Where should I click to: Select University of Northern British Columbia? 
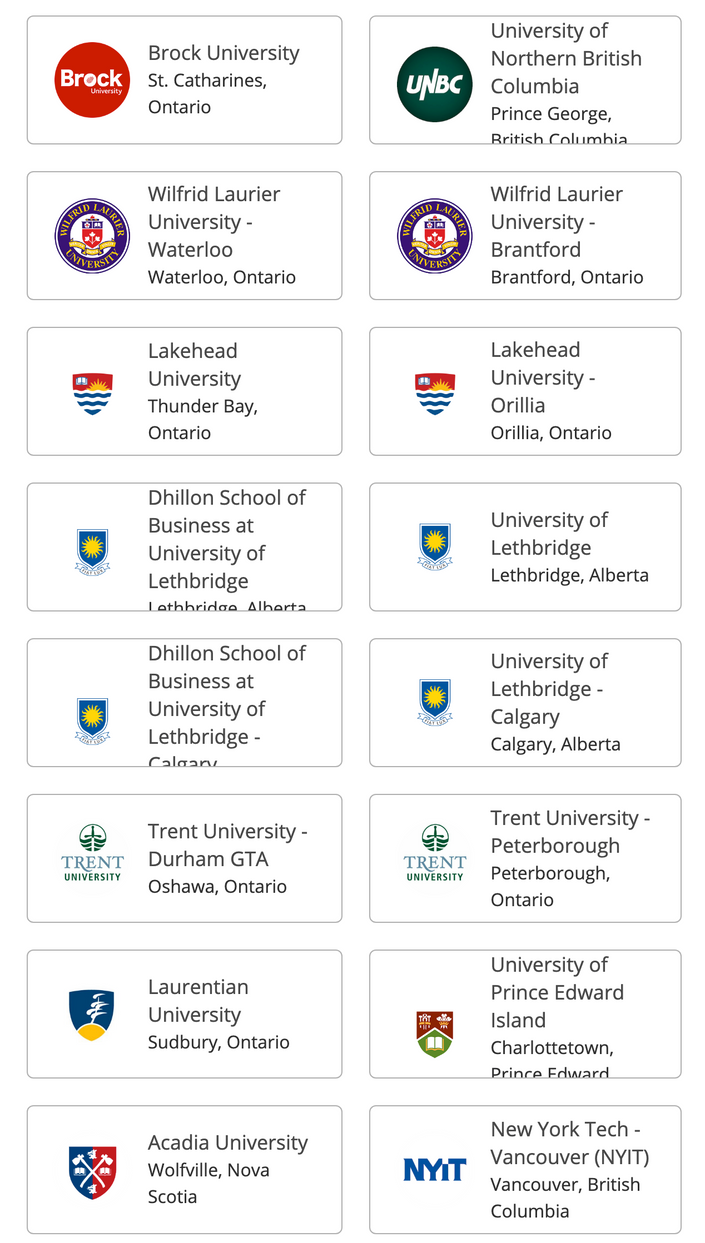[x=525, y=80]
